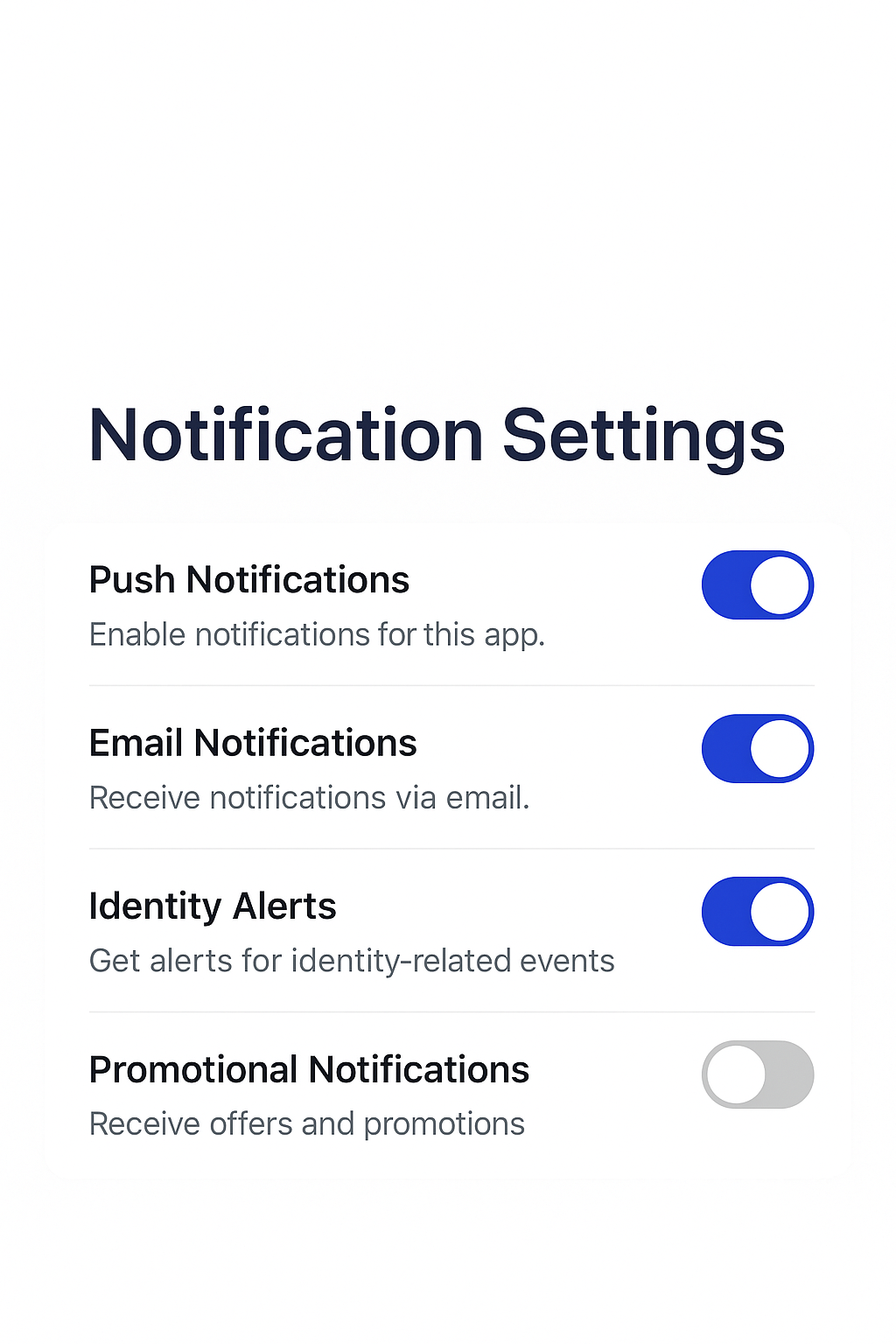Flip the Email Notifications switch
This screenshot has width=896, height=1344.
(757, 748)
